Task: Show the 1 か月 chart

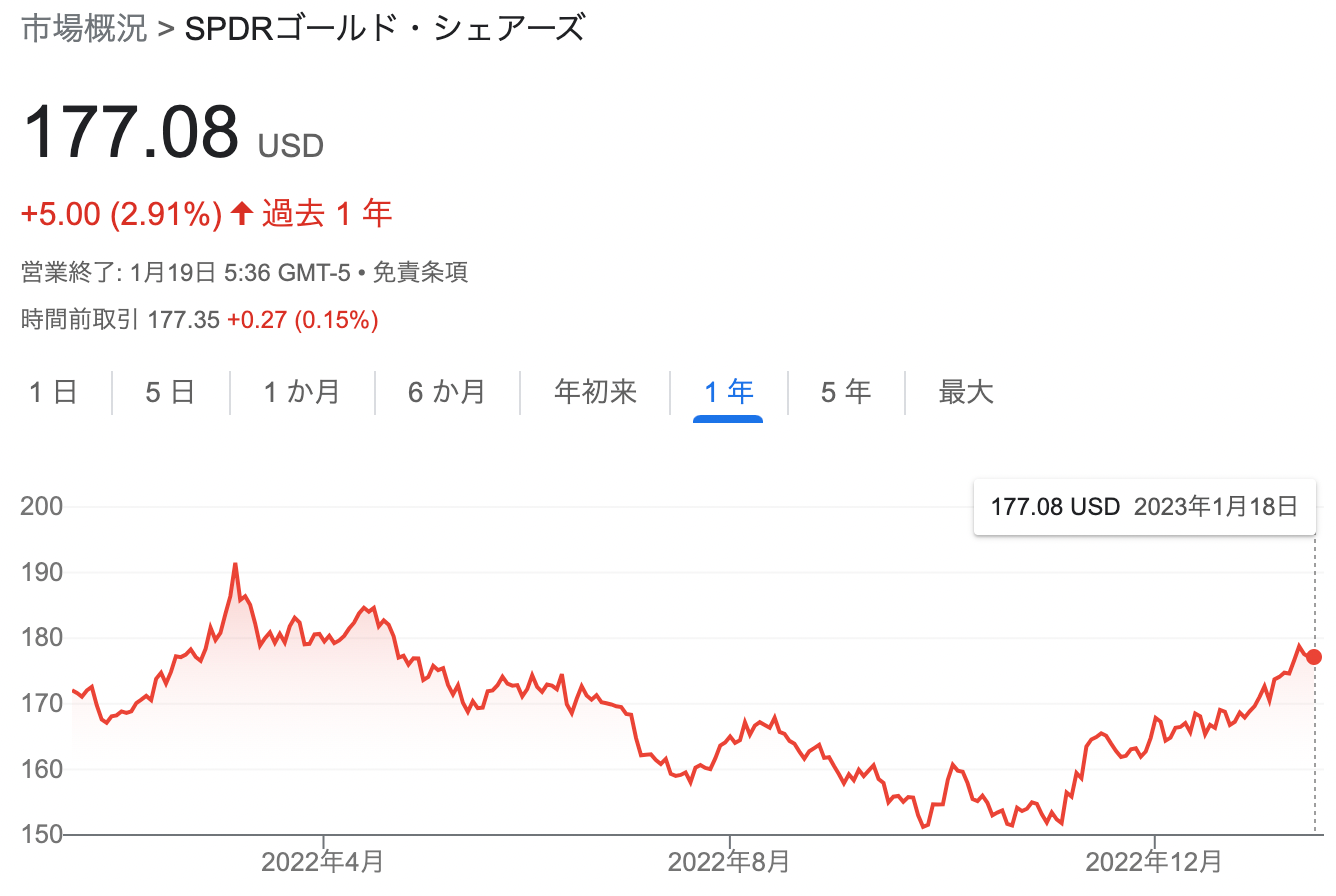Action: tap(301, 392)
